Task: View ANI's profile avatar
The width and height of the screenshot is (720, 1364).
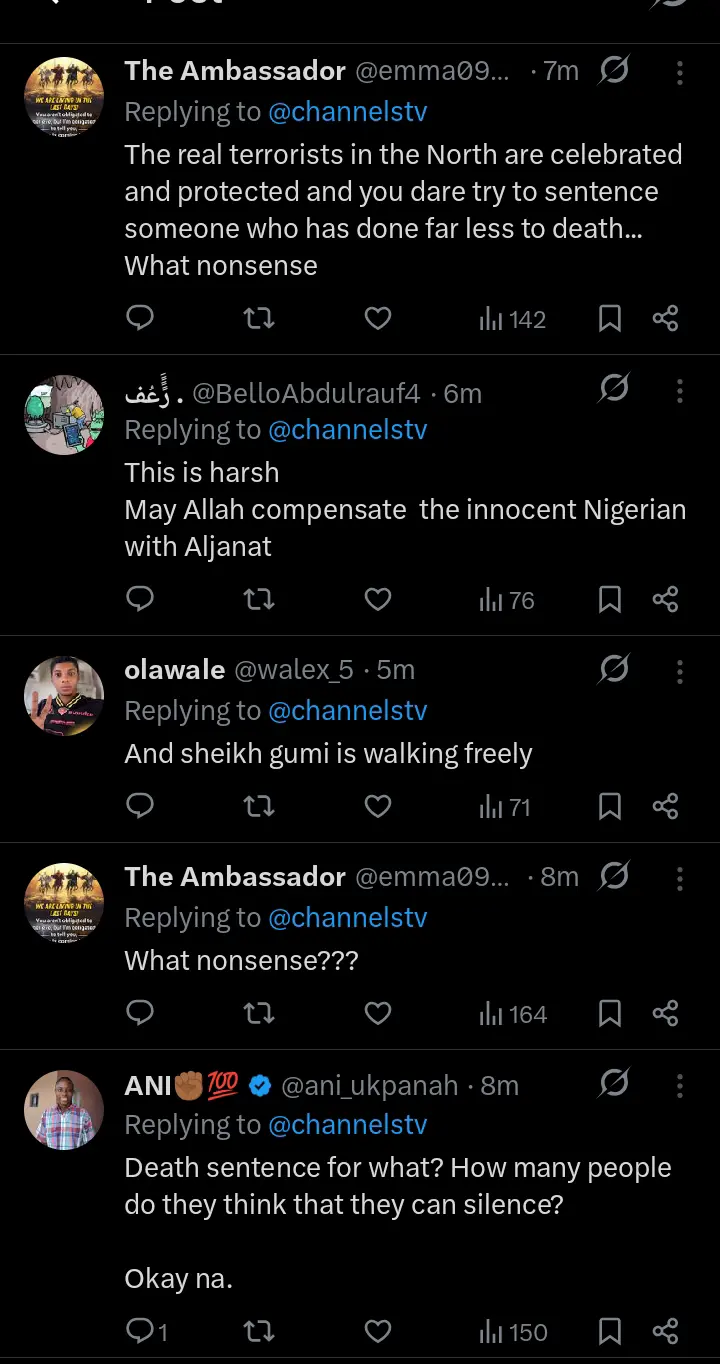Action: pyautogui.click(x=64, y=1110)
